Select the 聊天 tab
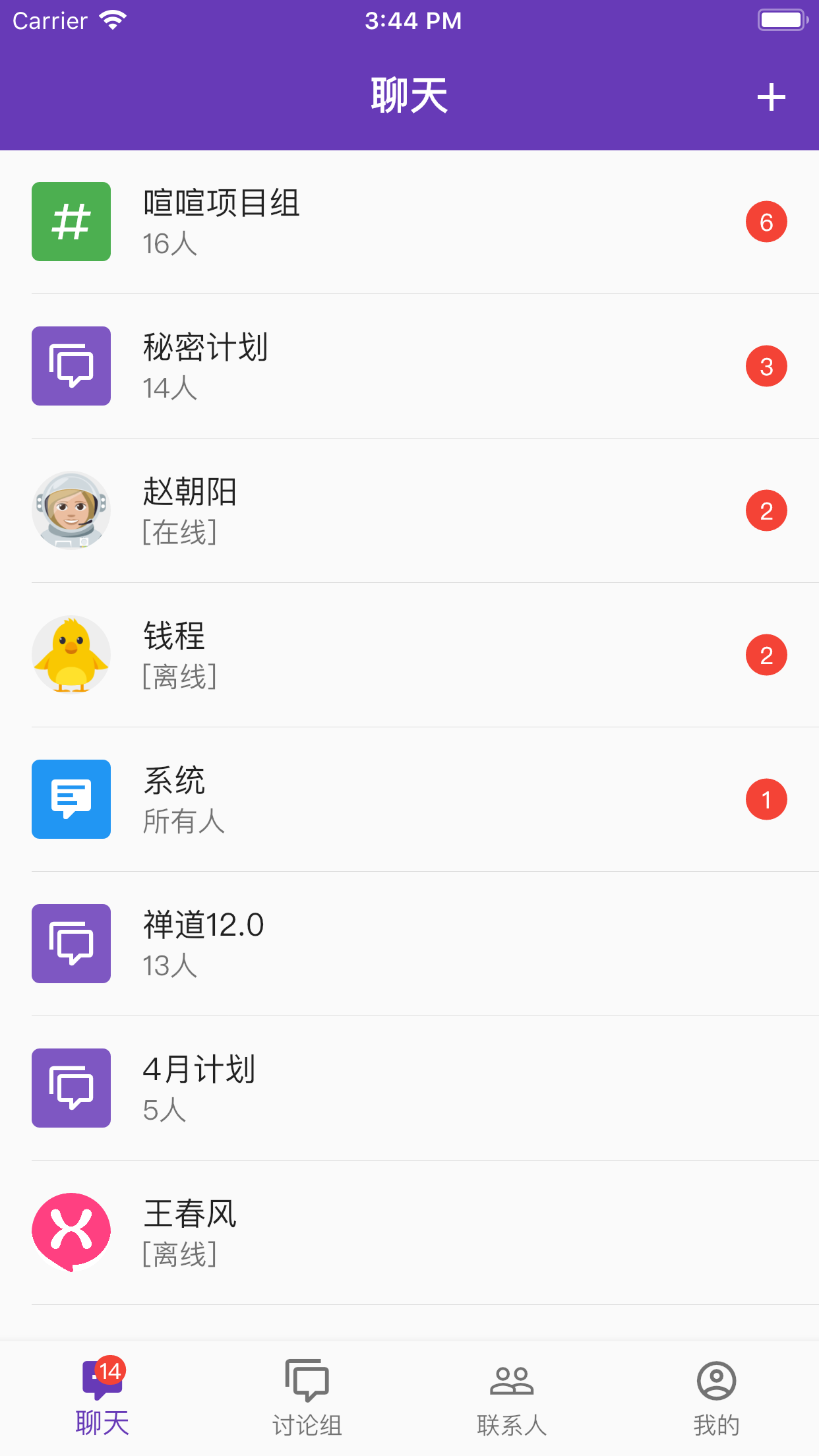819x1456 pixels. tap(102, 1398)
